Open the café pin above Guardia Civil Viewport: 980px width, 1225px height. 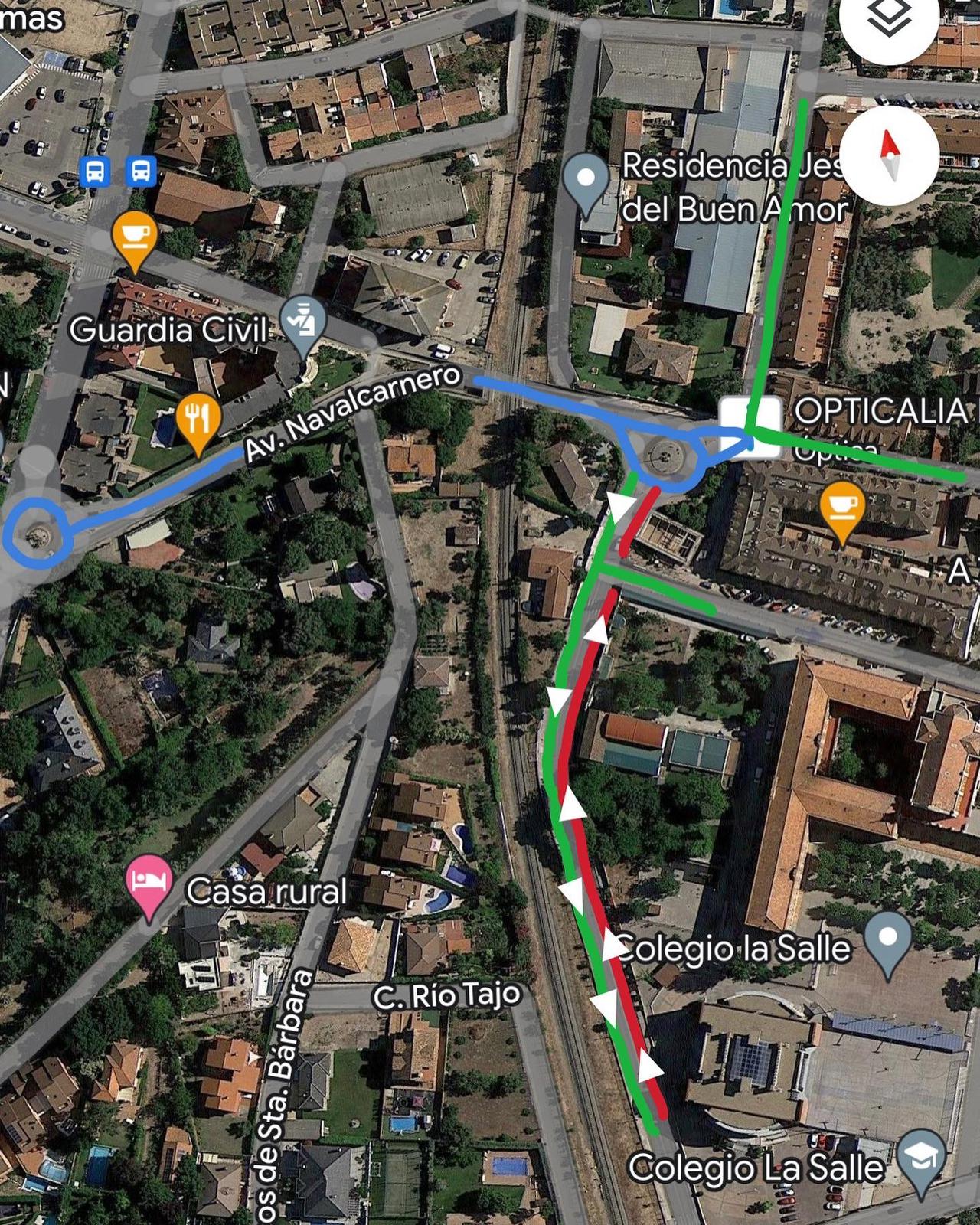pos(135,237)
